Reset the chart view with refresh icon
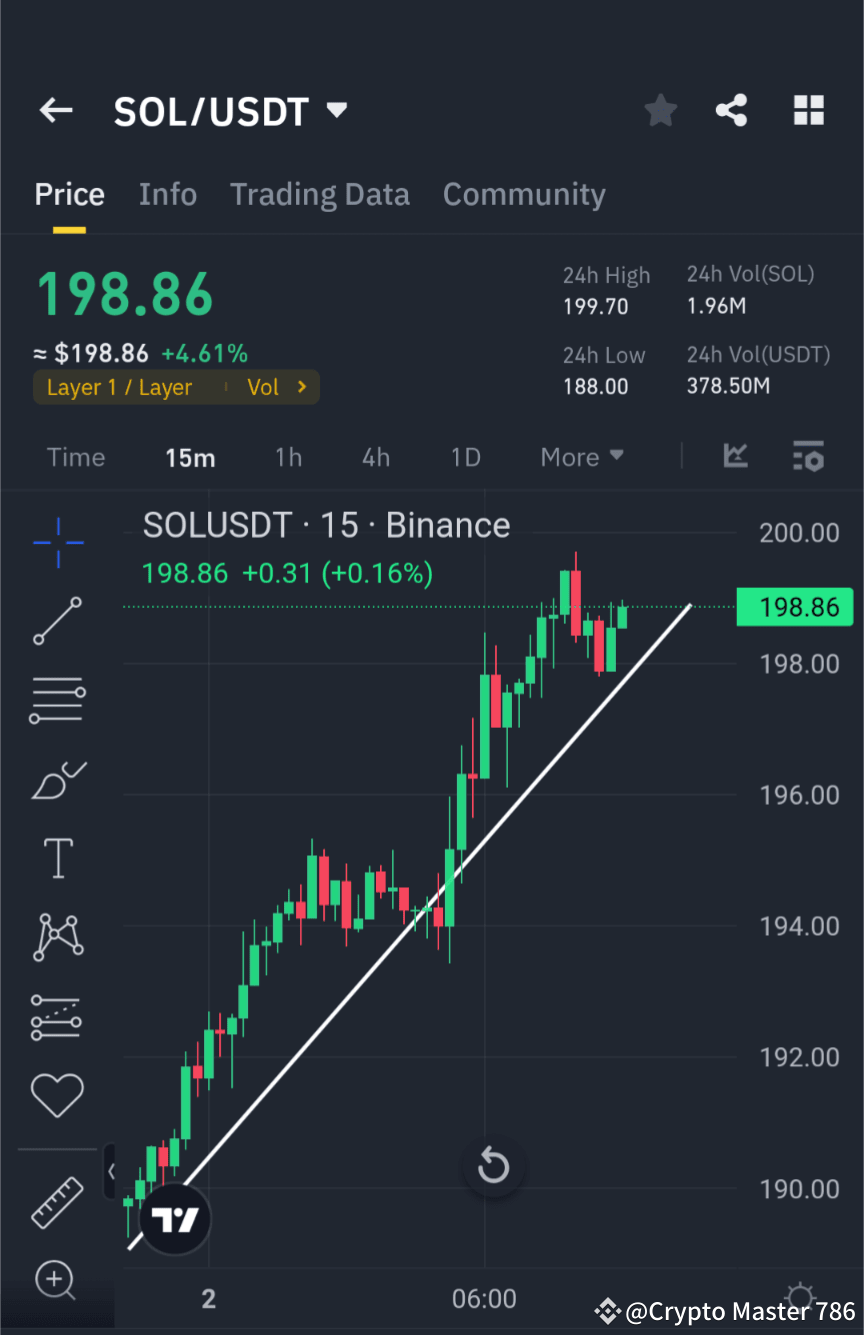This screenshot has width=864, height=1335. coord(494,1166)
